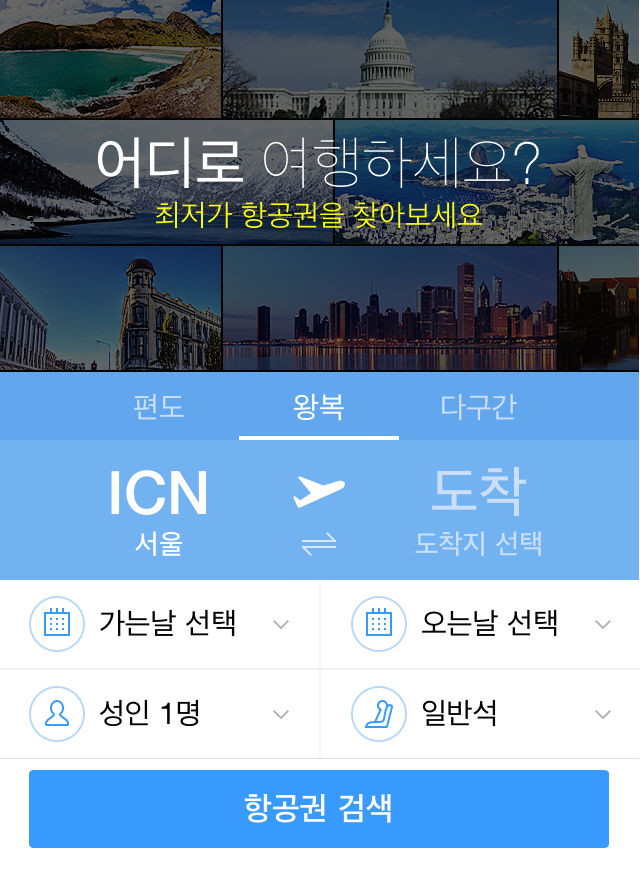Switch to the 다구간 multi-city tab
Screen dimensions: 640x880
point(478,408)
